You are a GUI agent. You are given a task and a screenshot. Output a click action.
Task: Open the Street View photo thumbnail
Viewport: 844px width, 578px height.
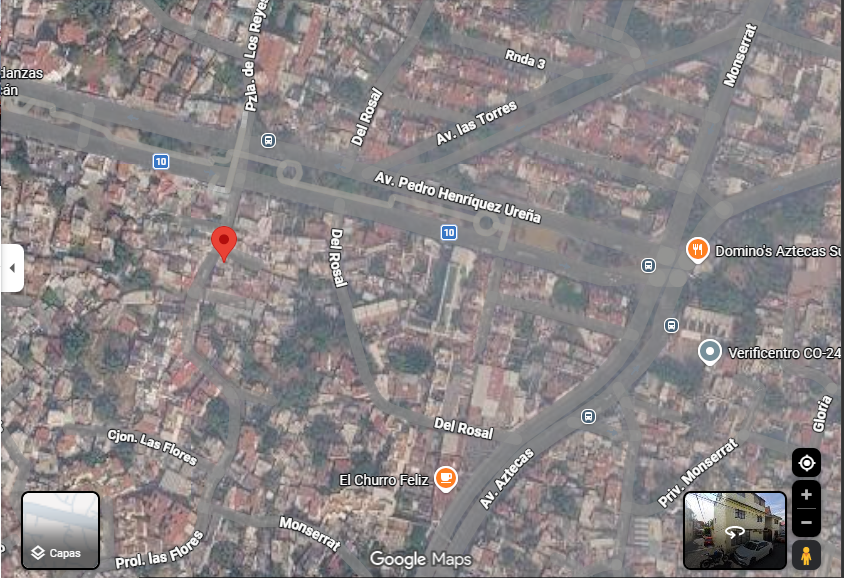click(x=735, y=530)
